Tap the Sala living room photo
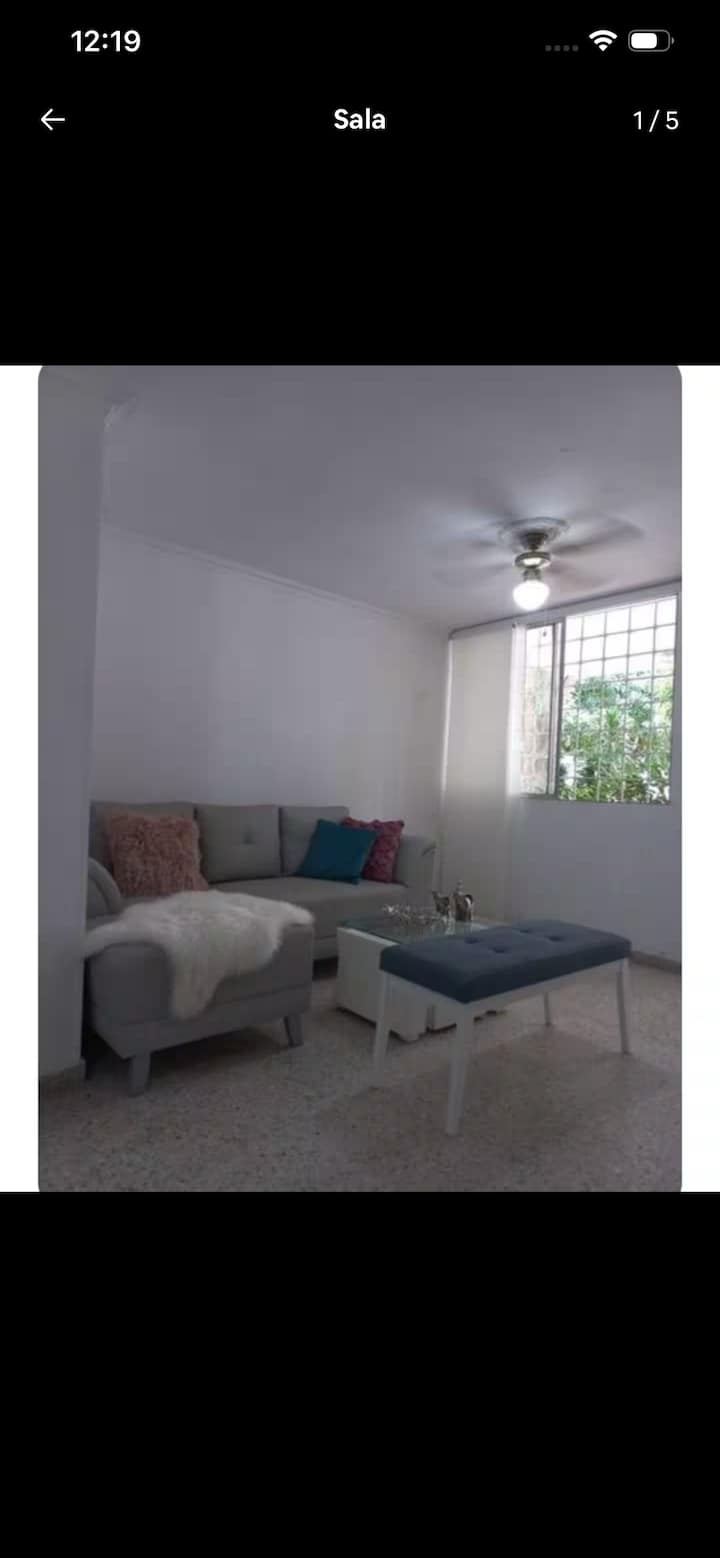 (x=360, y=778)
